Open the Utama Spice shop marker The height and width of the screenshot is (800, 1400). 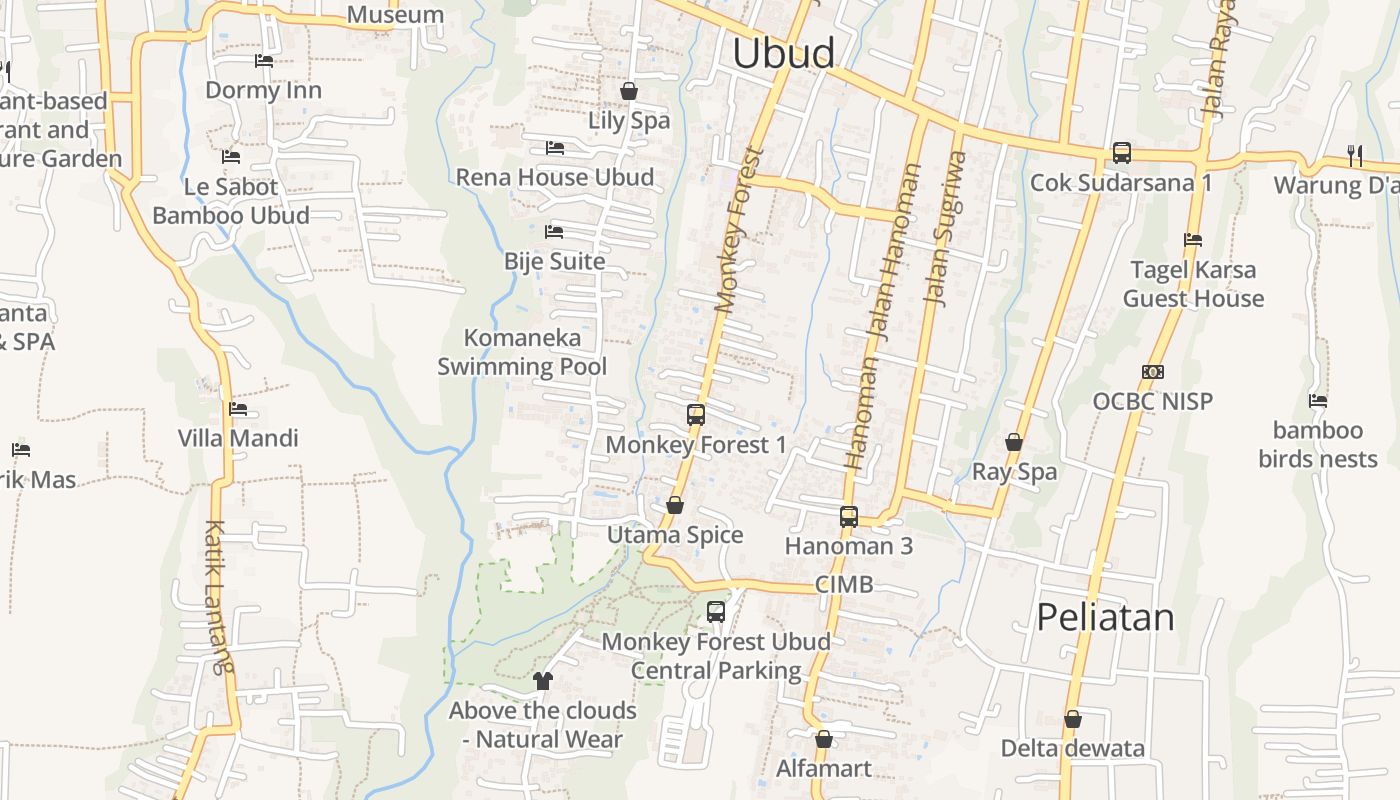click(675, 505)
